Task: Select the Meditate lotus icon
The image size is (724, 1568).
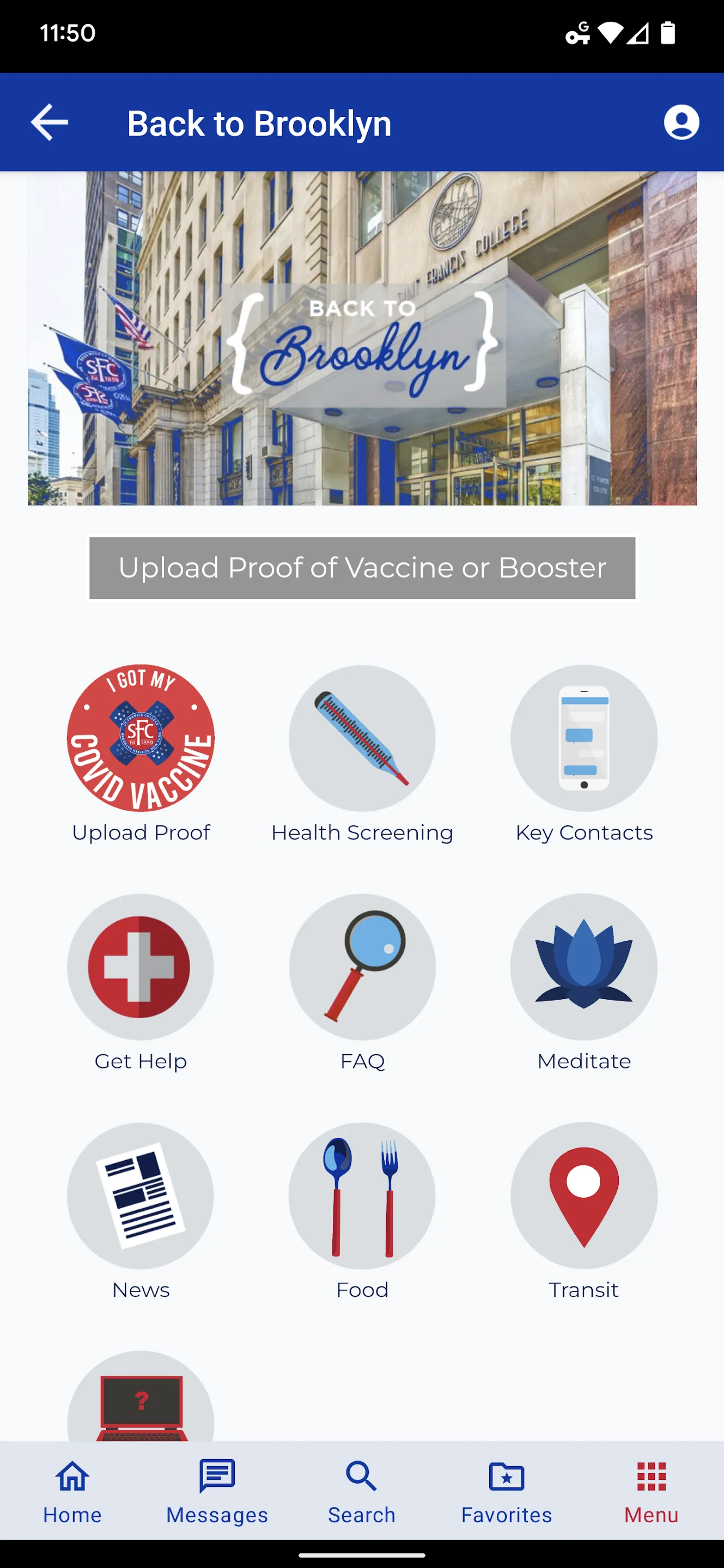Action: (x=583, y=968)
